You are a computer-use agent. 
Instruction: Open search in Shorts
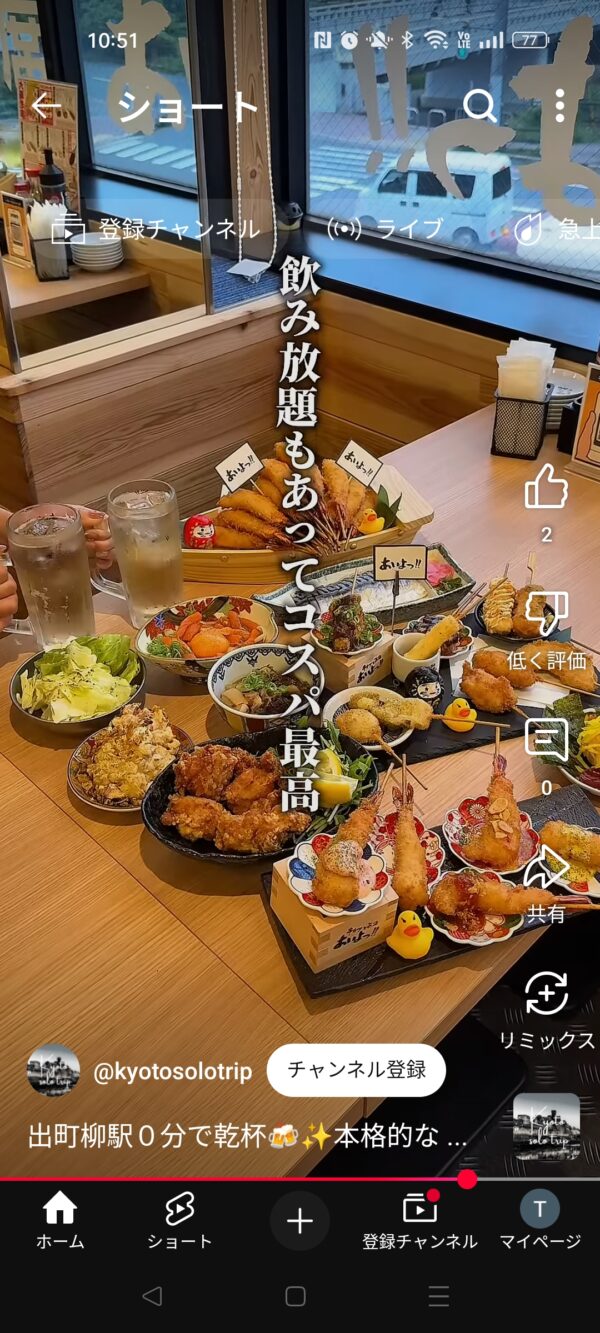point(480,106)
